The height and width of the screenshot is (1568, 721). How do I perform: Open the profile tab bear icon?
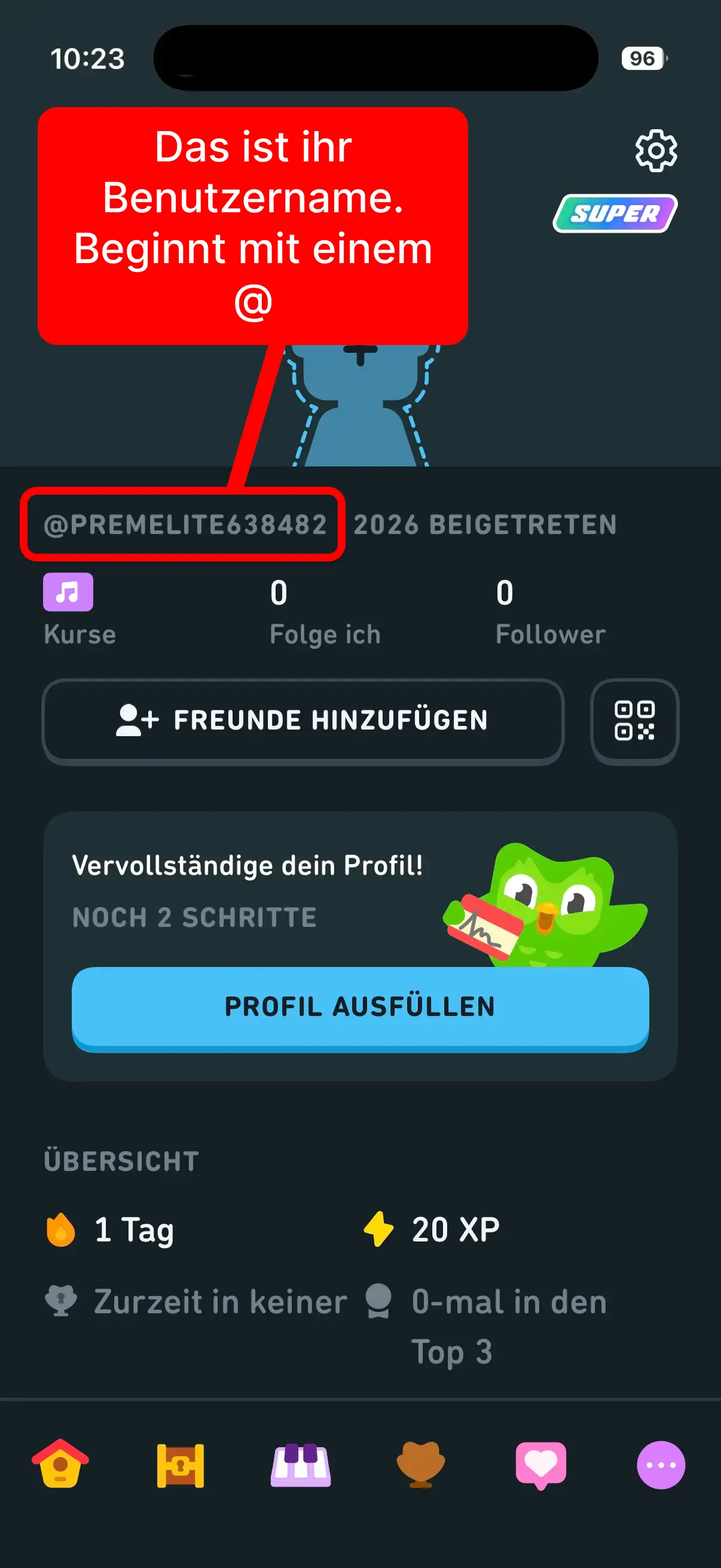click(x=420, y=1465)
